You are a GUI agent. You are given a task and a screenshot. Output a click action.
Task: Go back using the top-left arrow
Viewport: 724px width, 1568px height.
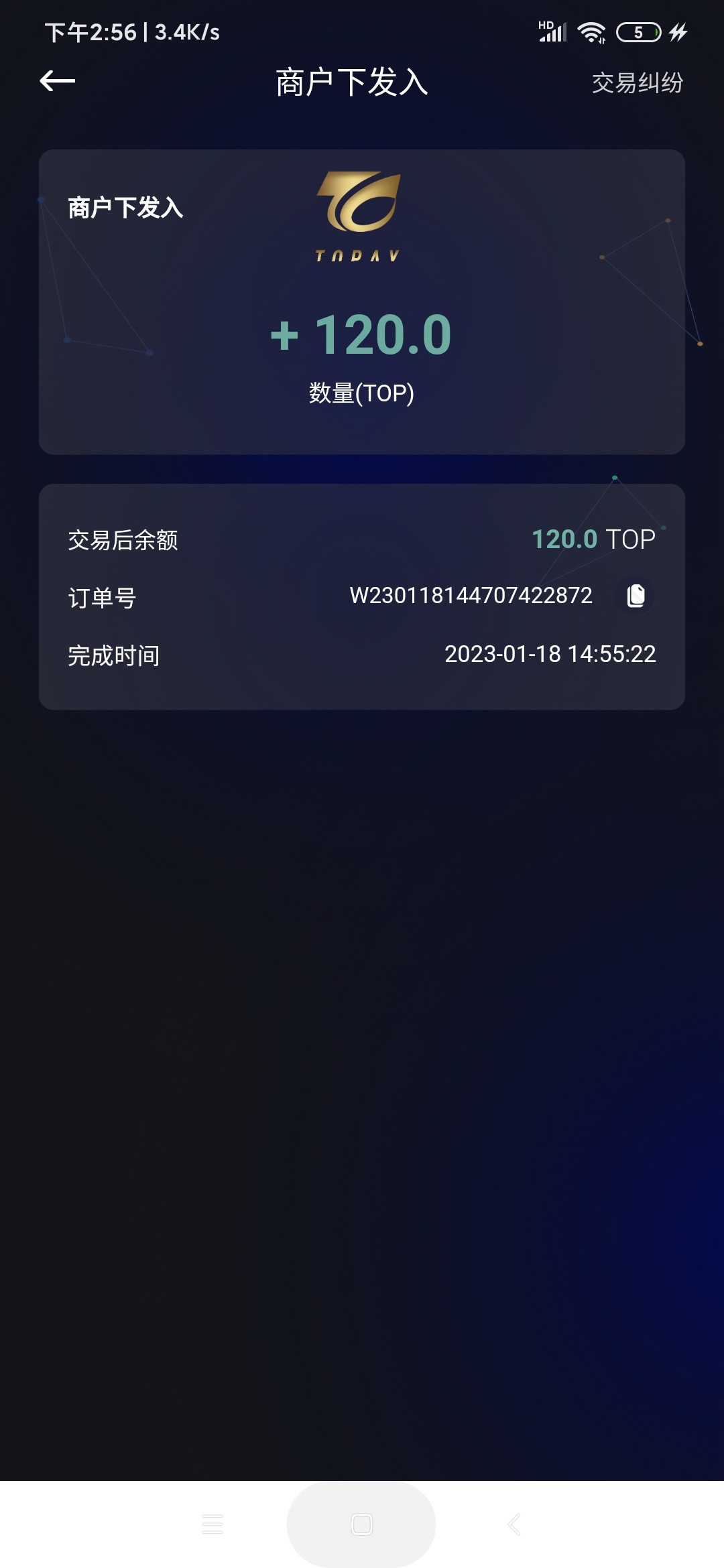click(x=58, y=82)
